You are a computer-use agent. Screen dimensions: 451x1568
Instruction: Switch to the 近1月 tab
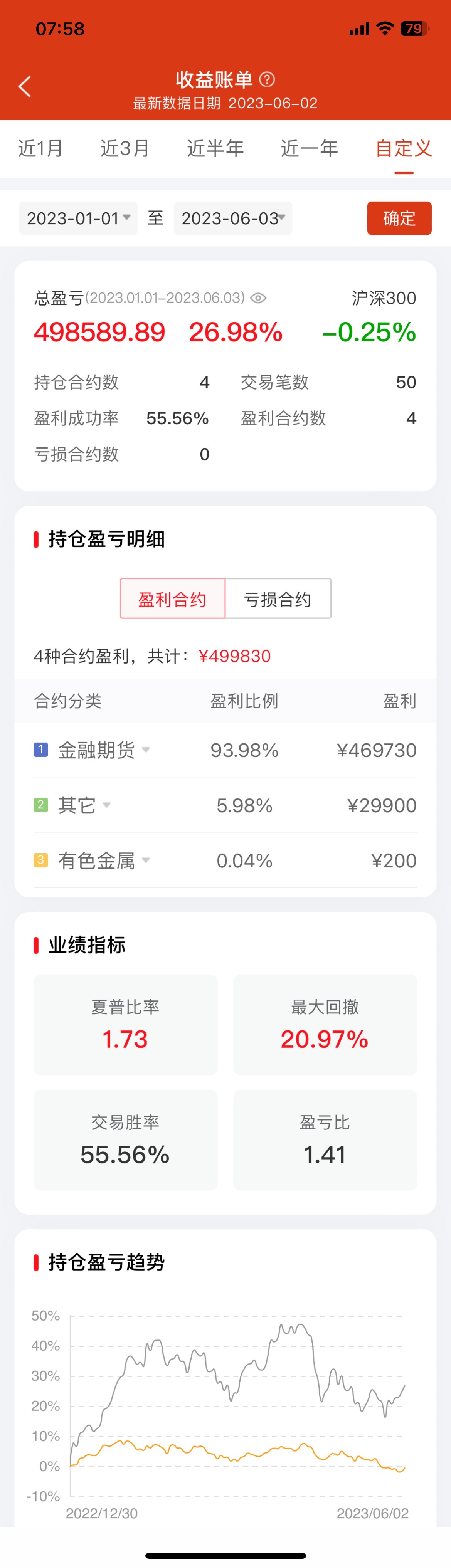[40, 148]
